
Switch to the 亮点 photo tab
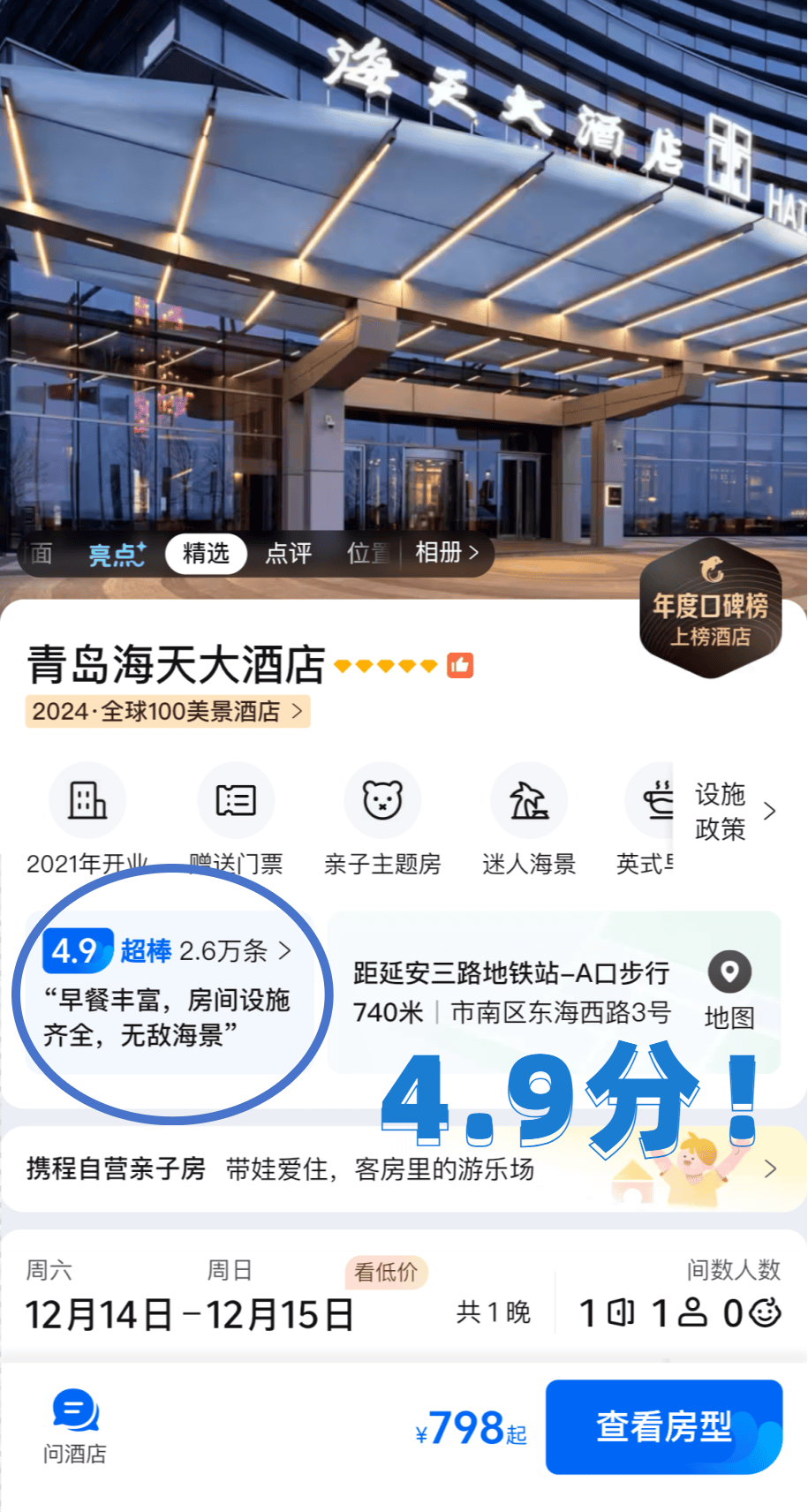coord(117,554)
